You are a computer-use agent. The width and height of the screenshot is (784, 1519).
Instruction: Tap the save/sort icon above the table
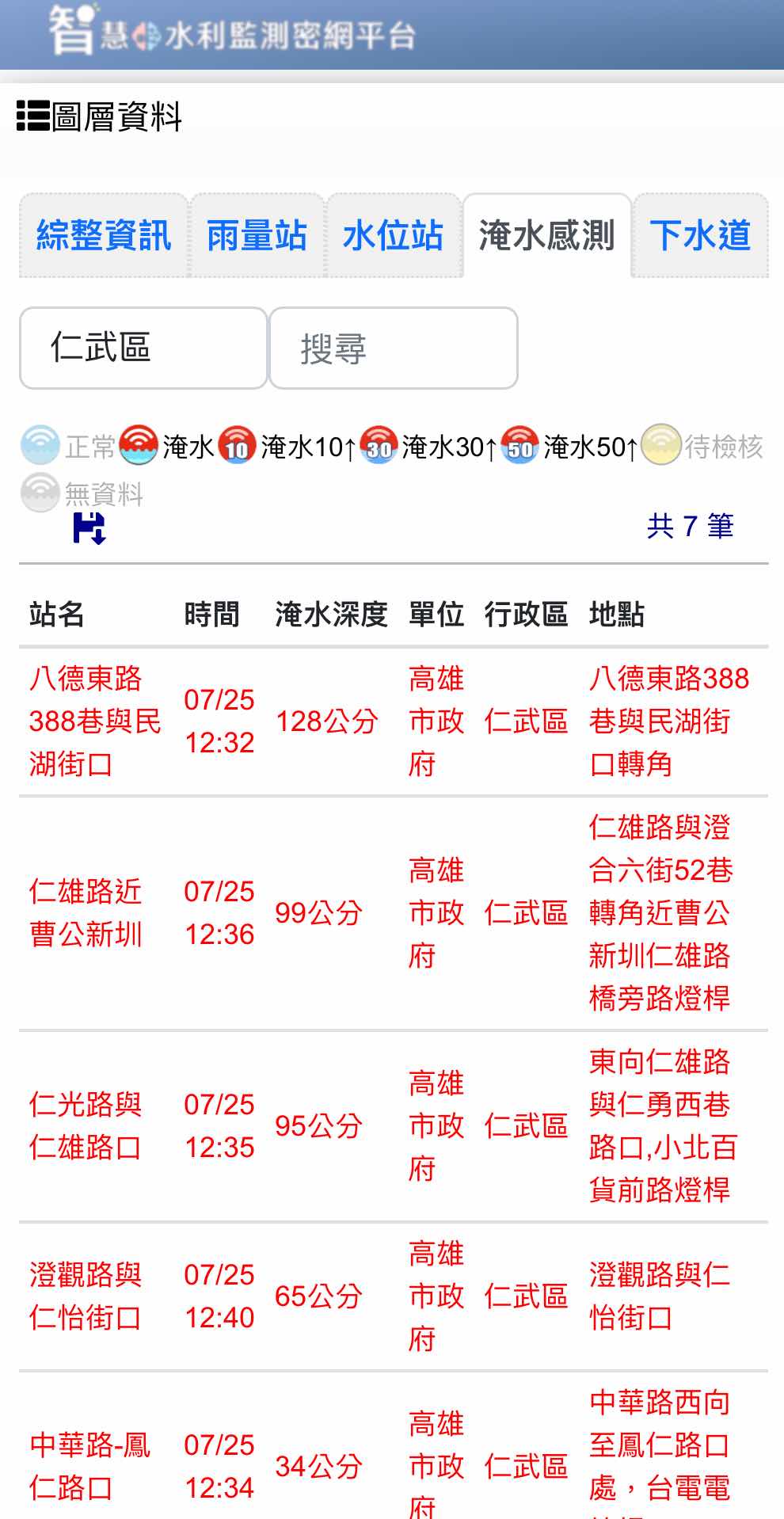coord(89,527)
